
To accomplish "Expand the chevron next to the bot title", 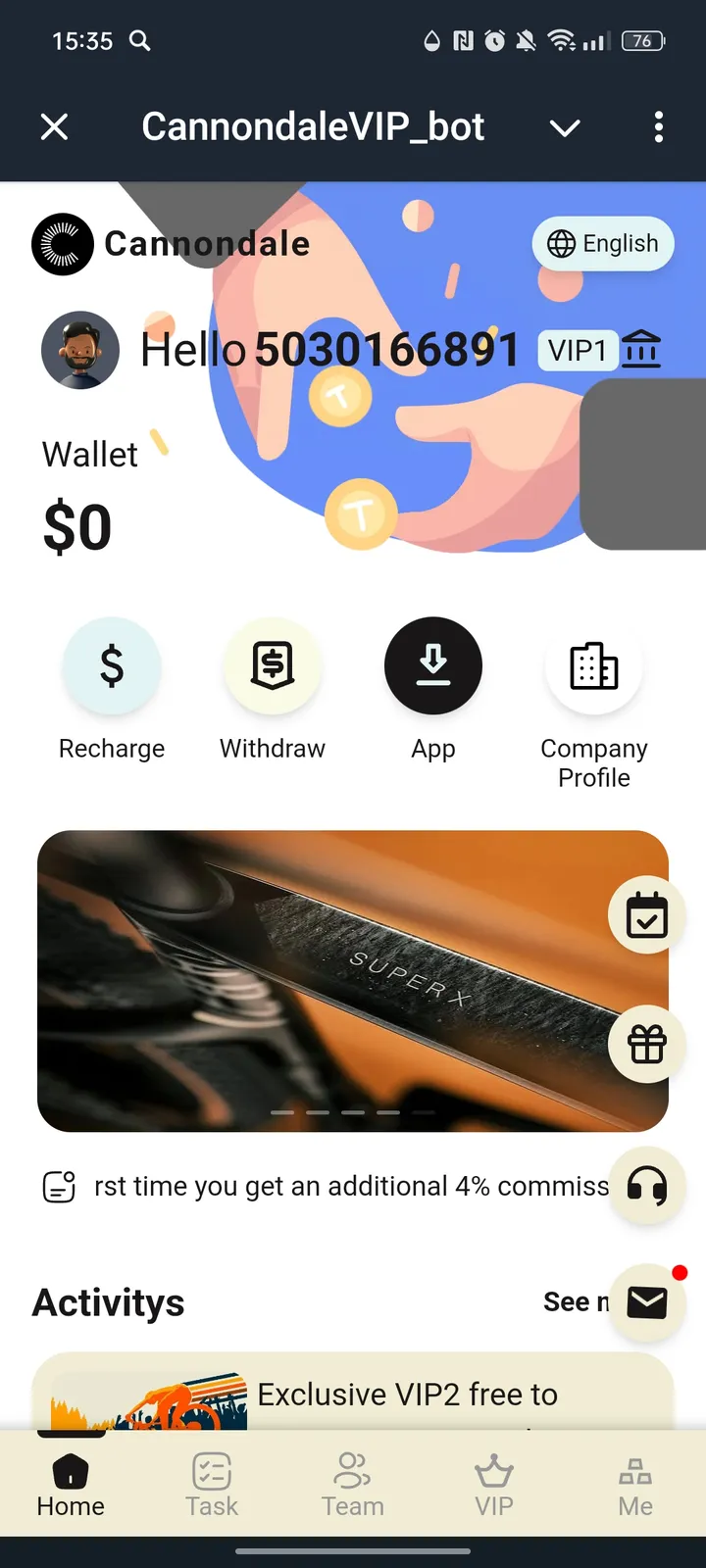I will (x=565, y=127).
